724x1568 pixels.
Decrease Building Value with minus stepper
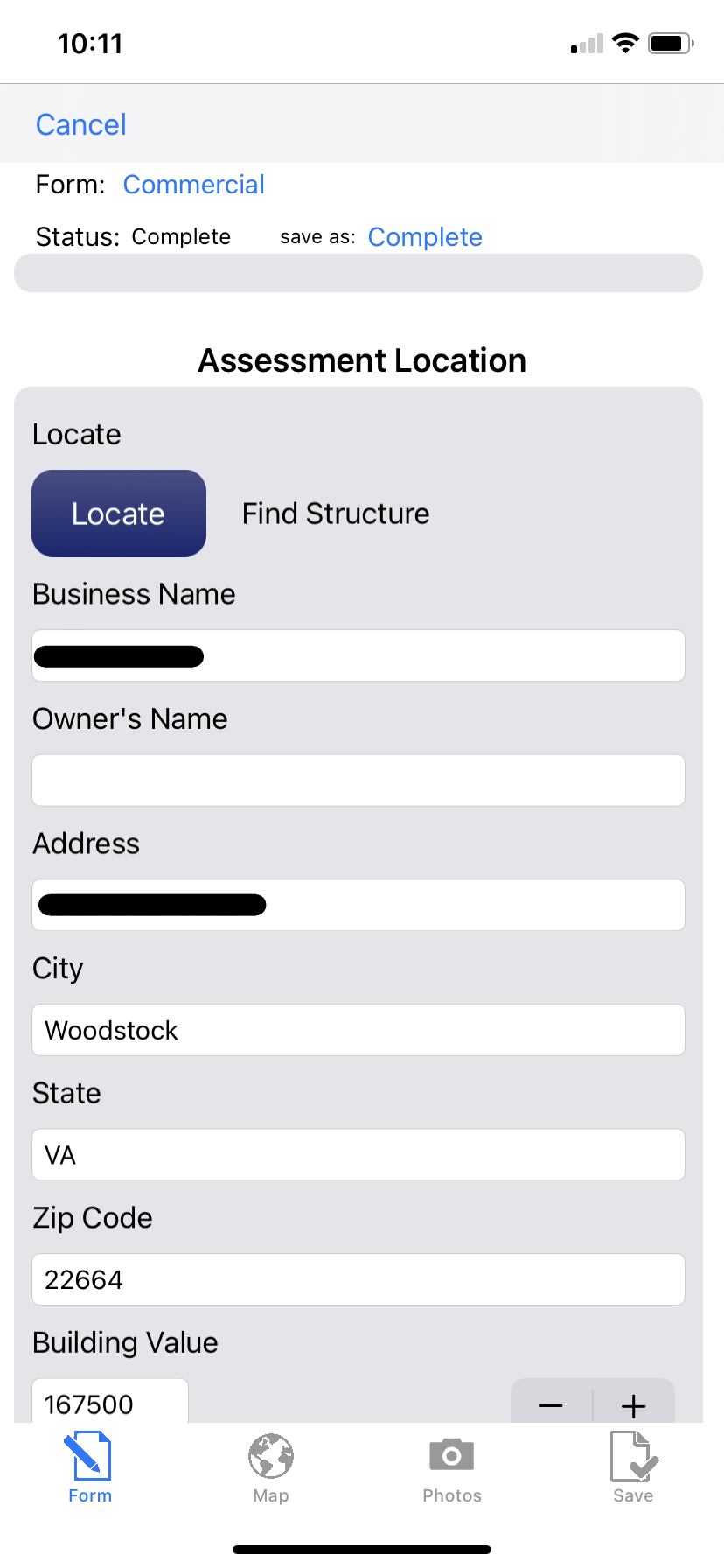click(550, 1406)
